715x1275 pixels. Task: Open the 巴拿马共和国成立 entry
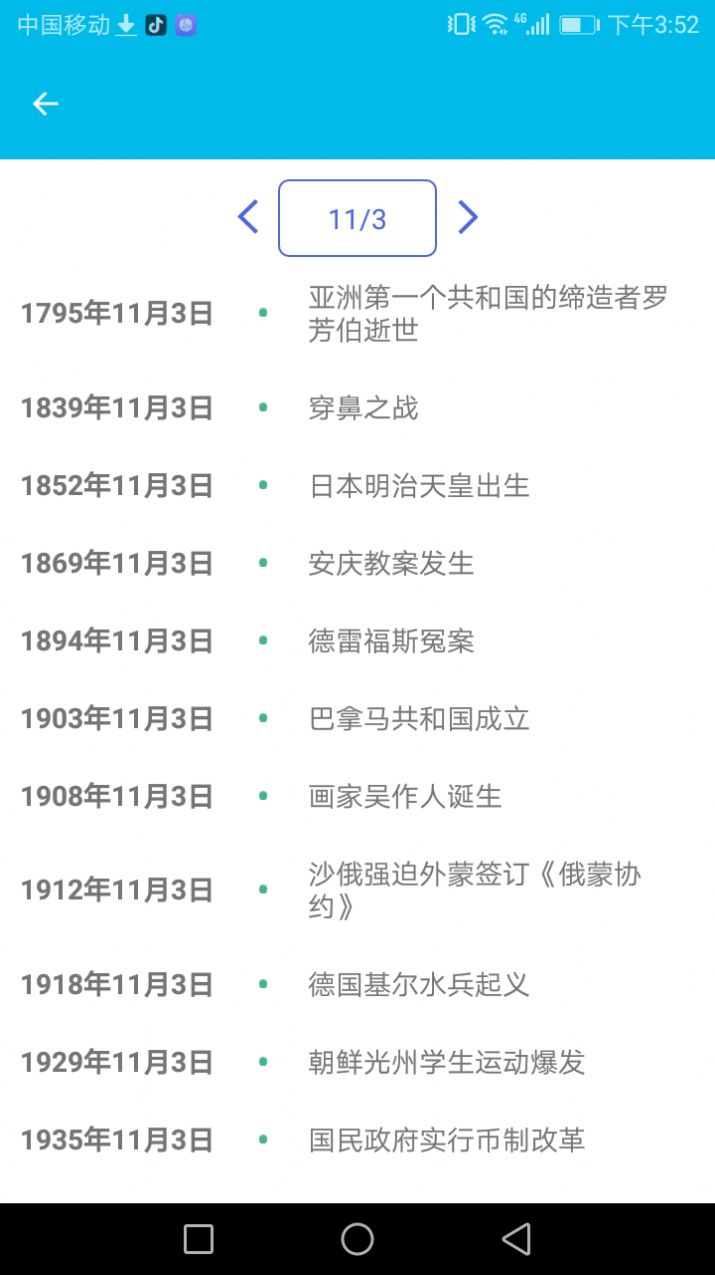coord(357,719)
